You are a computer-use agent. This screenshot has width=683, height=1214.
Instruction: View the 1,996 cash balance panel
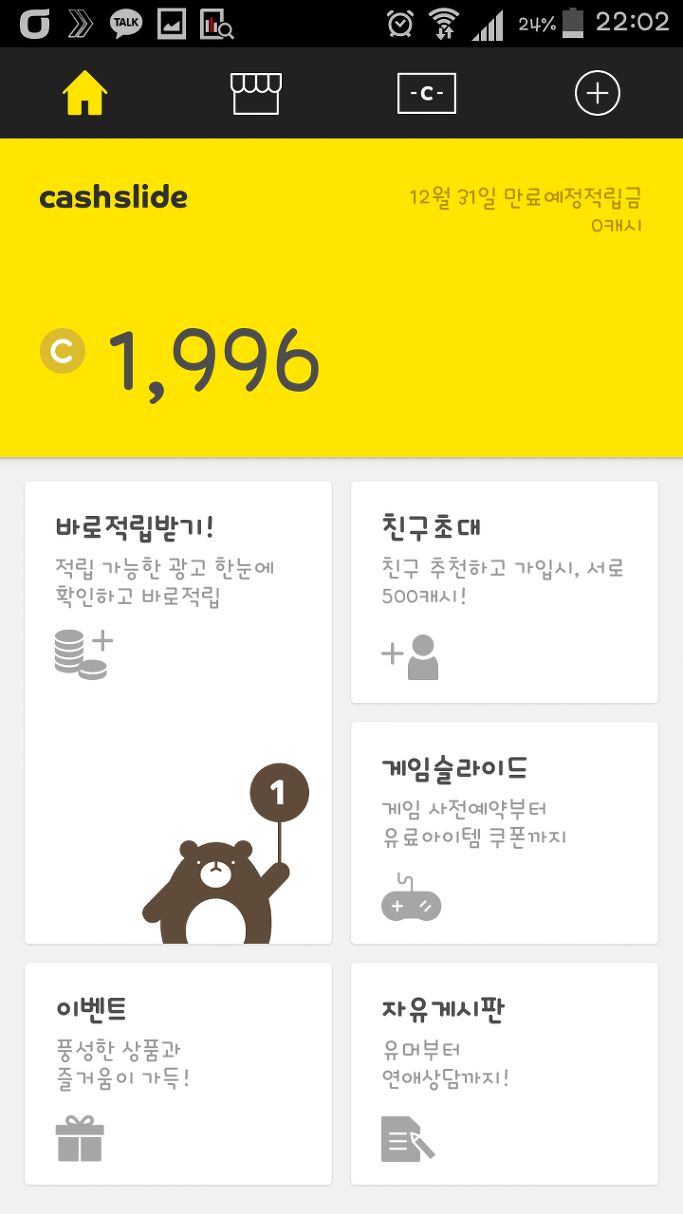click(x=341, y=298)
